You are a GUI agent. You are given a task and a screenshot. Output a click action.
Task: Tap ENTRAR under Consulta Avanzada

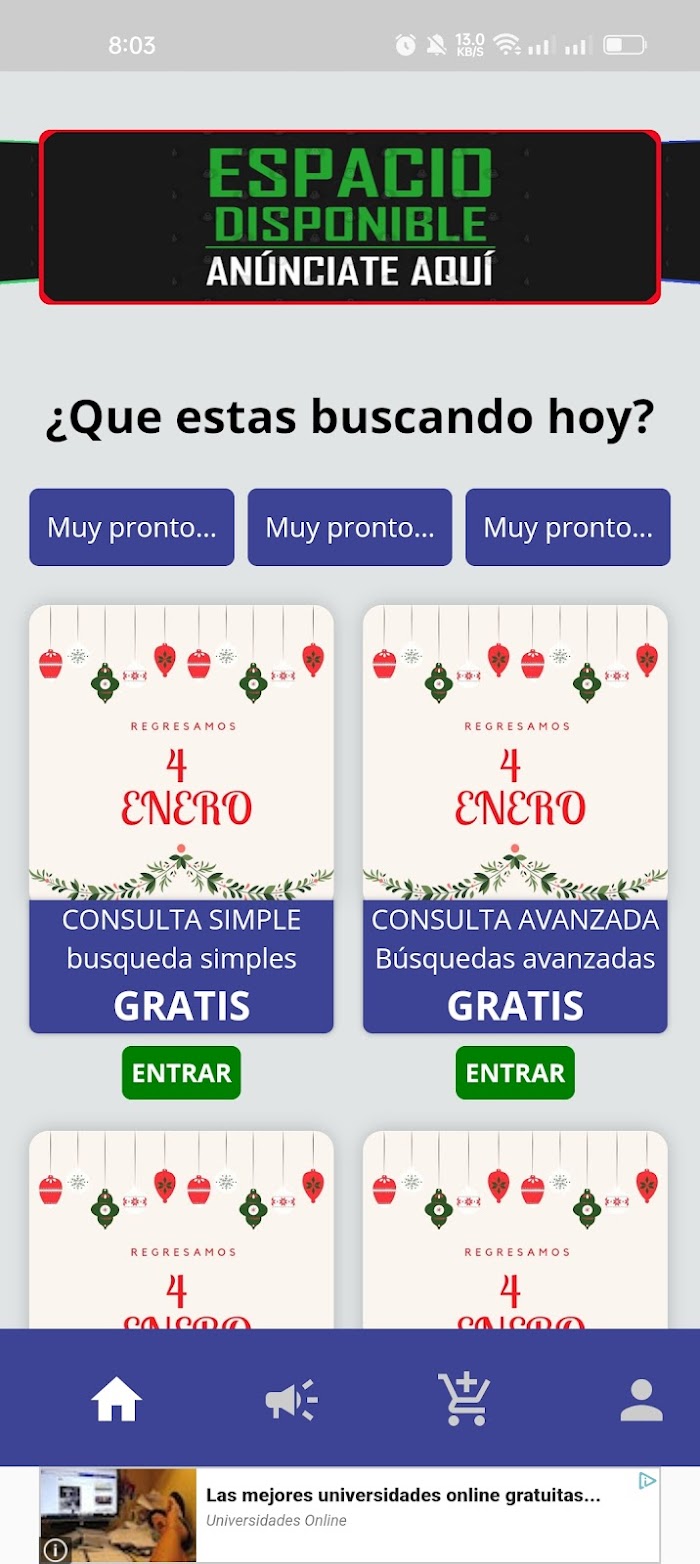[515, 1072]
